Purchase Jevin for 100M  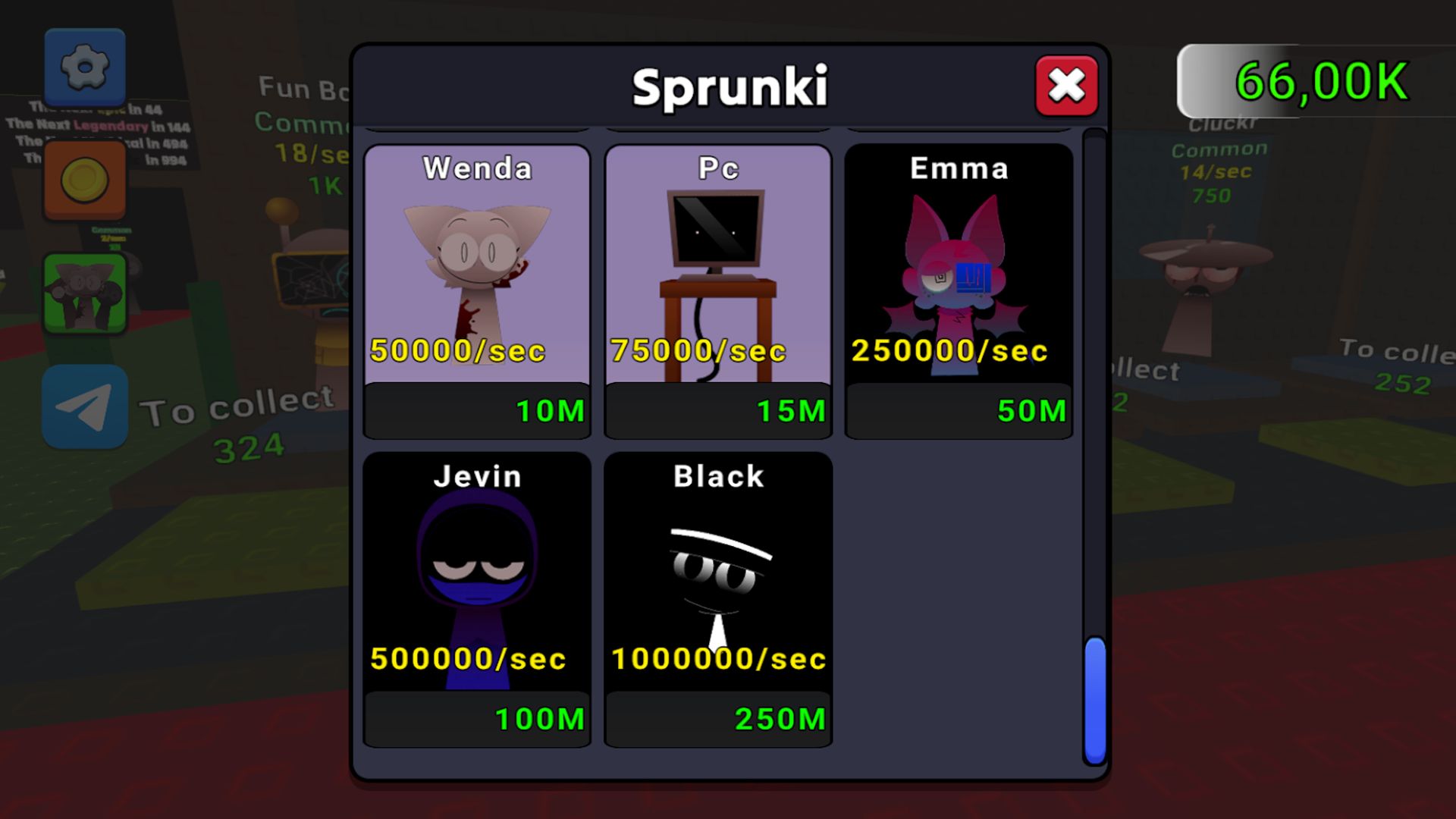[477, 719]
